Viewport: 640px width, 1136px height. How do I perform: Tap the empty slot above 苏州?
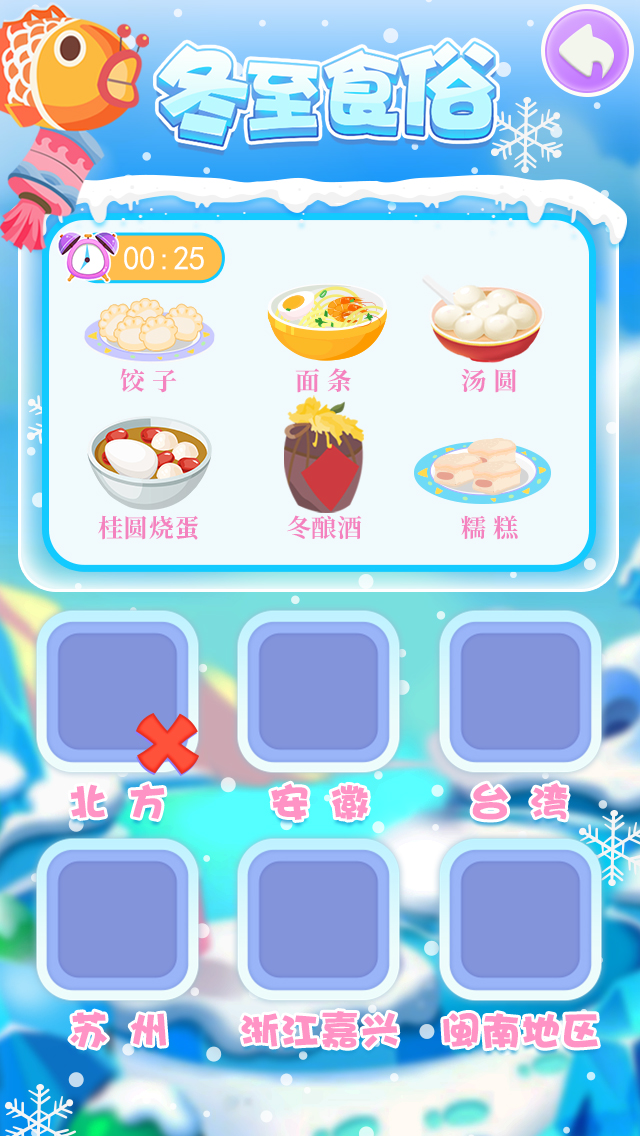117,919
